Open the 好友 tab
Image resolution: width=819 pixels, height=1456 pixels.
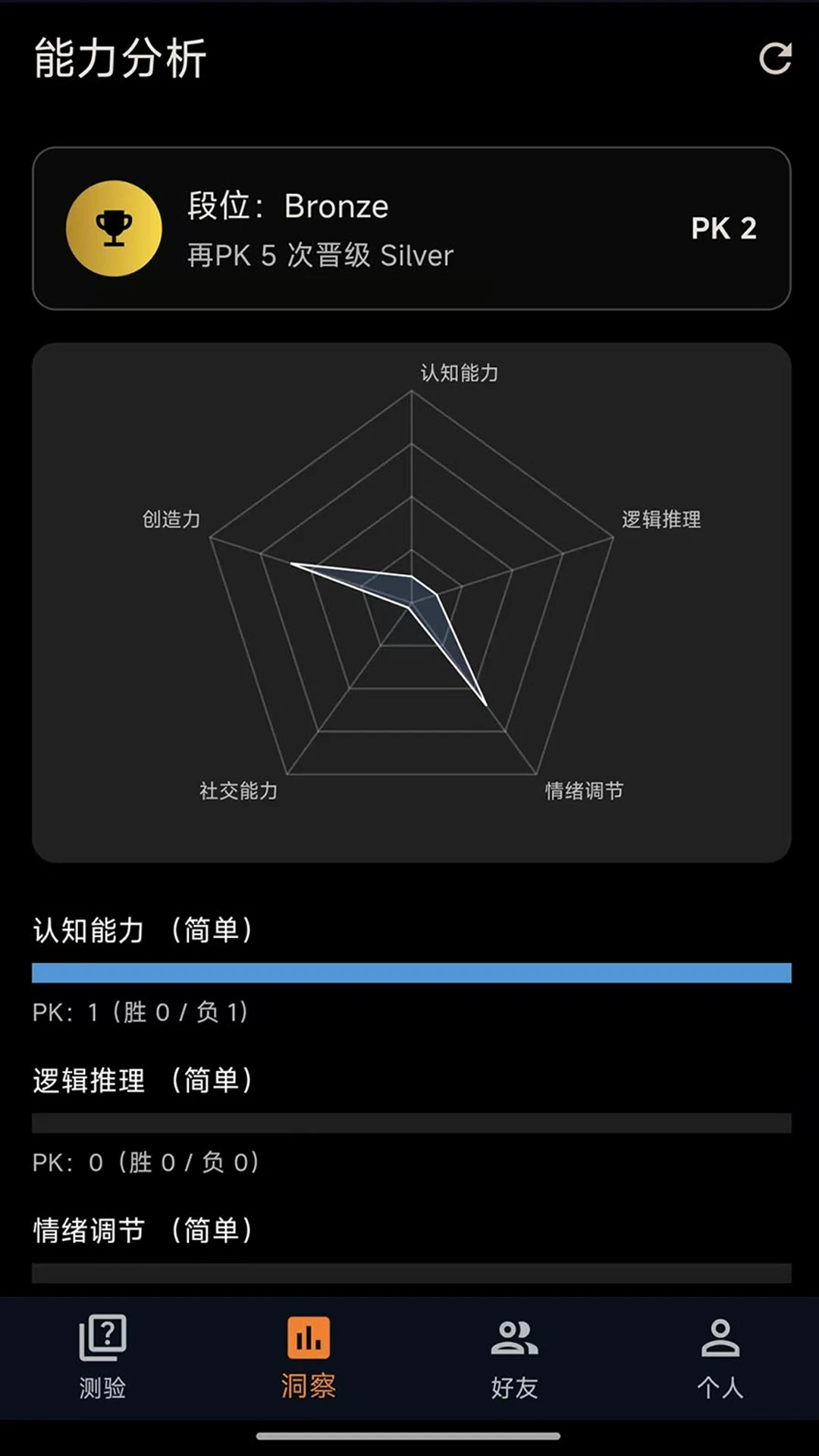(x=514, y=1357)
